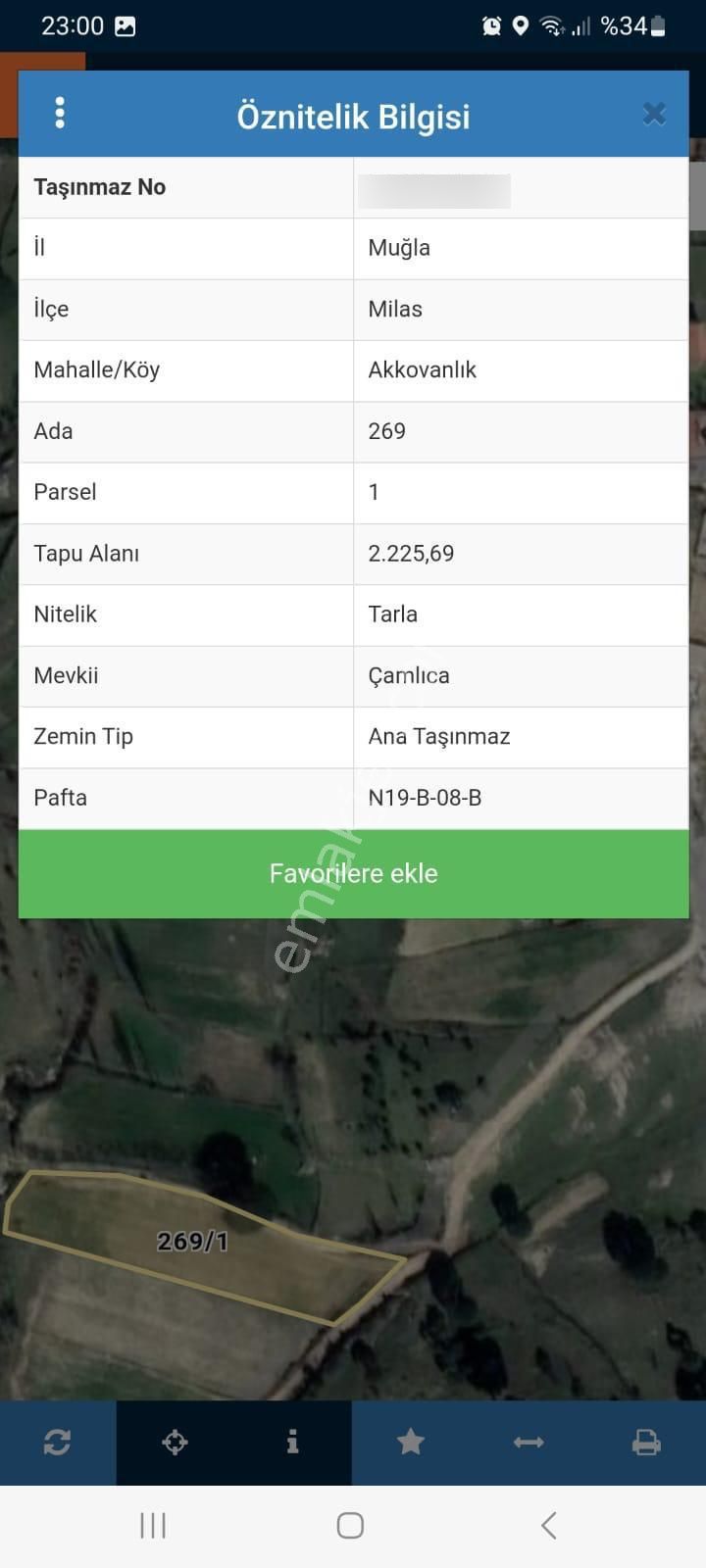Select the Öznitelik Bilgisi title bar
This screenshot has height=1568, width=706.
tap(353, 115)
